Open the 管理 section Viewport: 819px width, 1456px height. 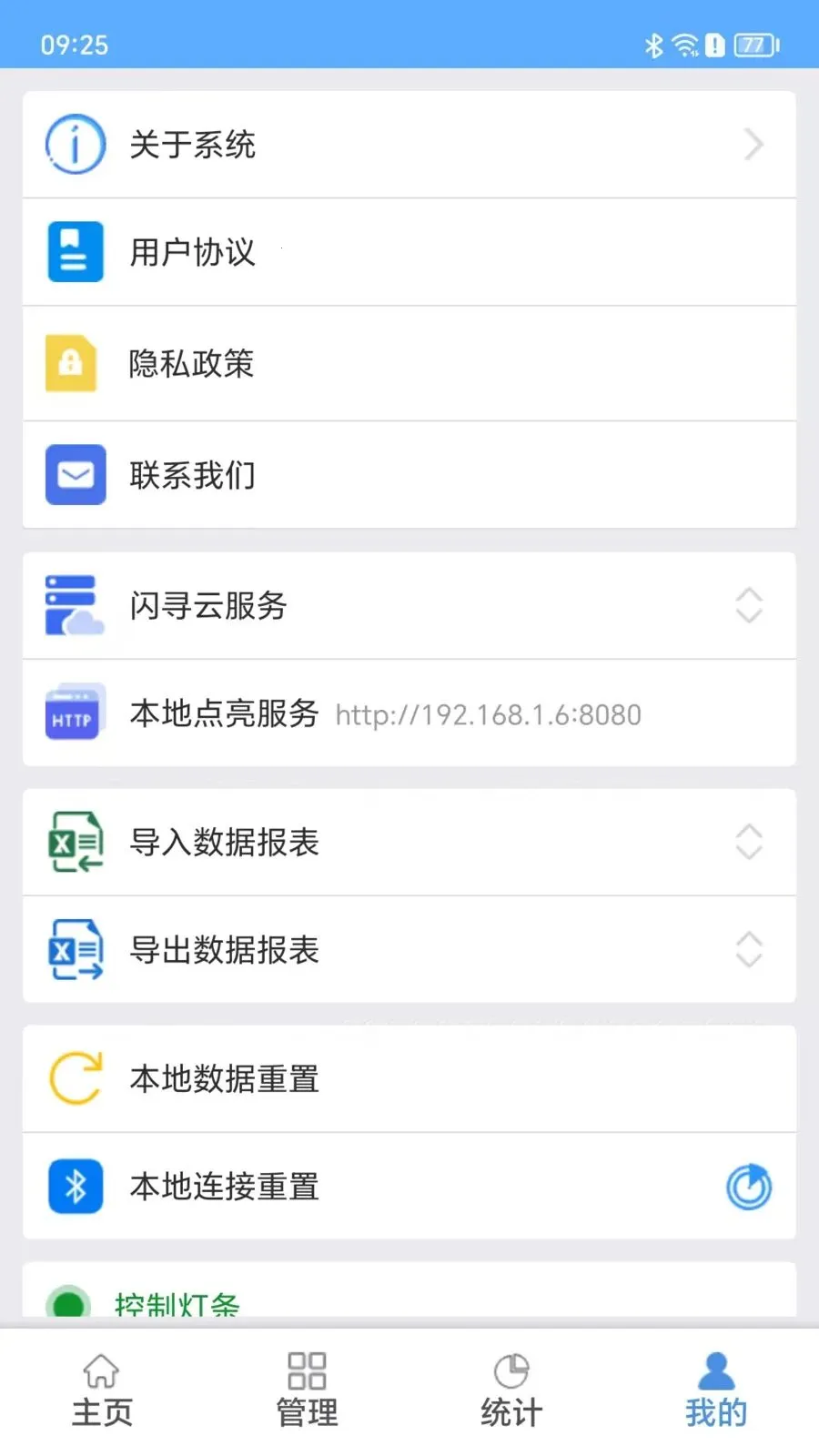[x=306, y=1388]
